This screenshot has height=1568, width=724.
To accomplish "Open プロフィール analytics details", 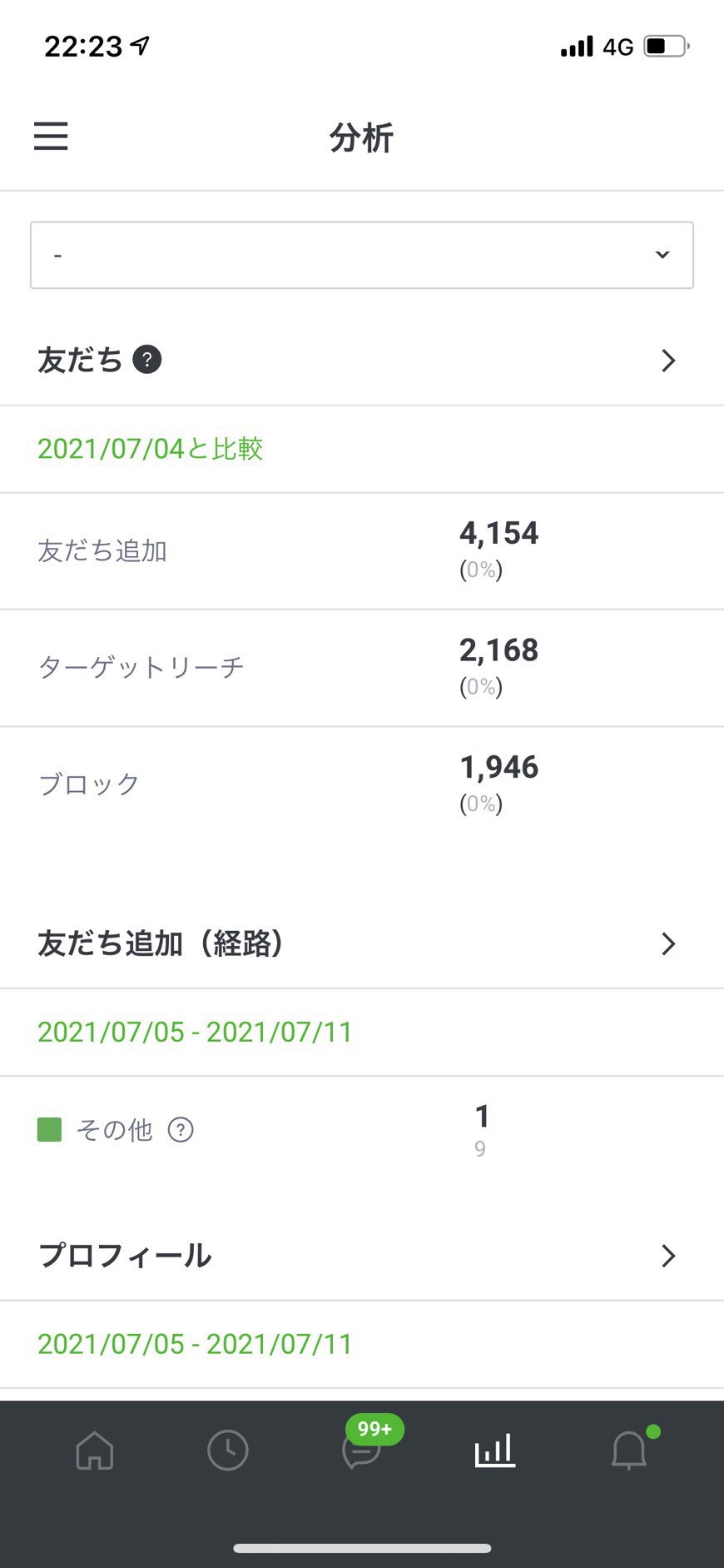I will click(667, 1256).
